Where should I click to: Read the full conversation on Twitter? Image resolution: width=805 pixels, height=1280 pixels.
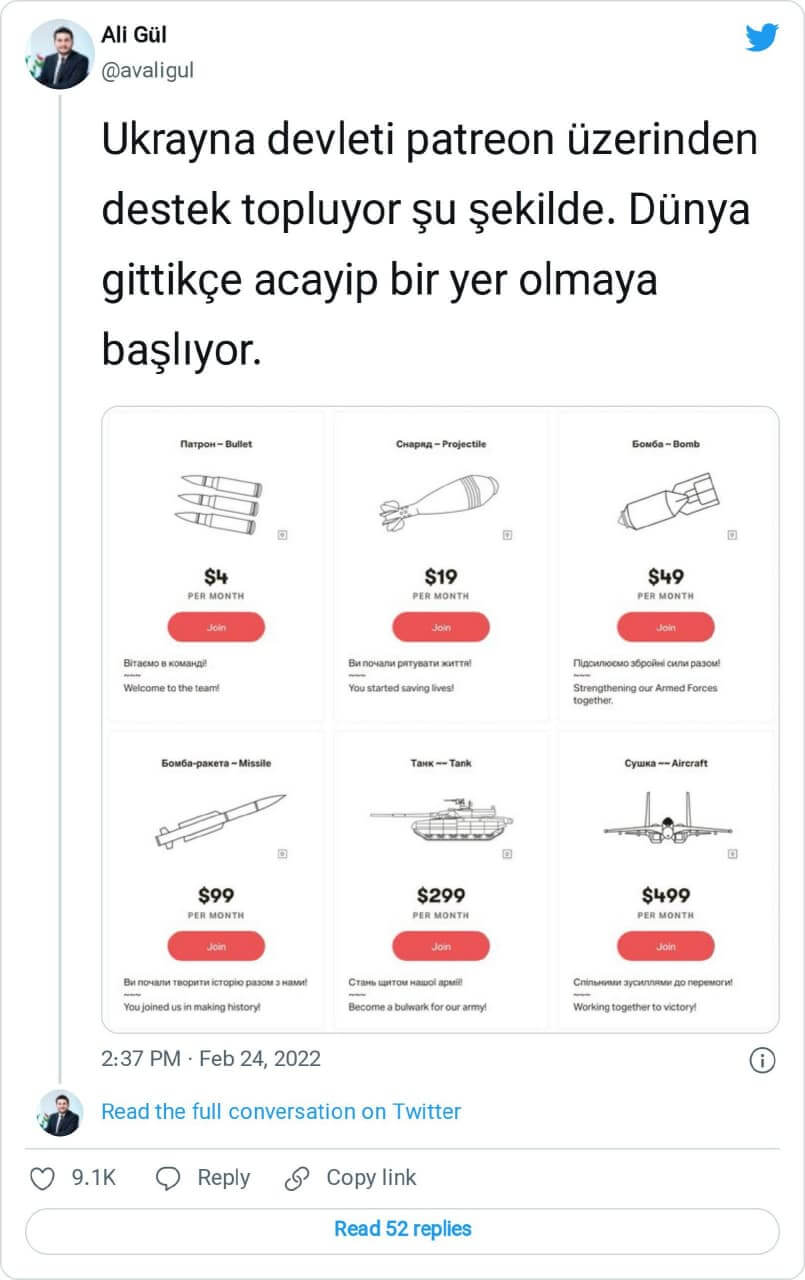pos(281,1111)
